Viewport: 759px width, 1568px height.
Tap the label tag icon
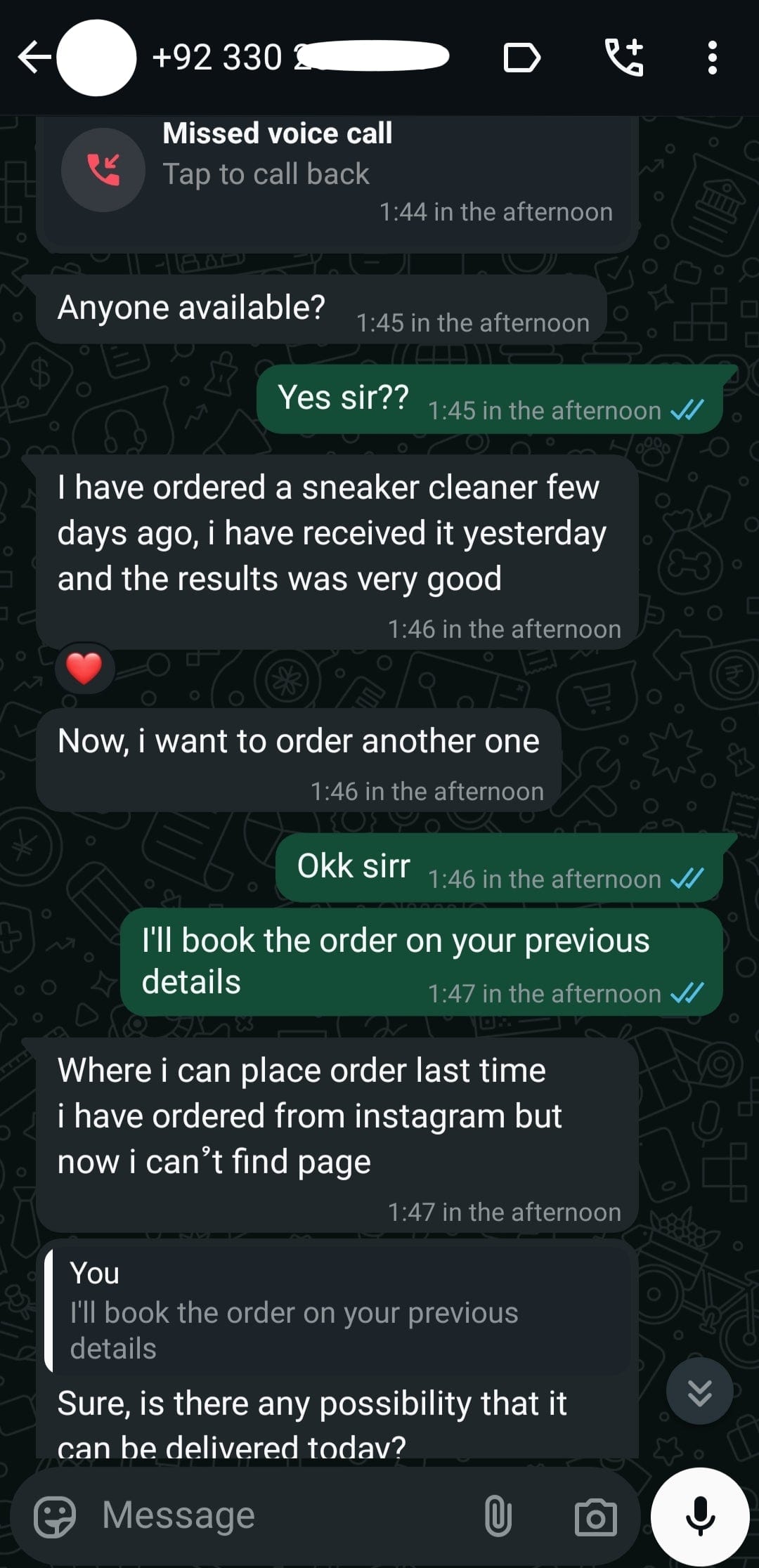522,58
